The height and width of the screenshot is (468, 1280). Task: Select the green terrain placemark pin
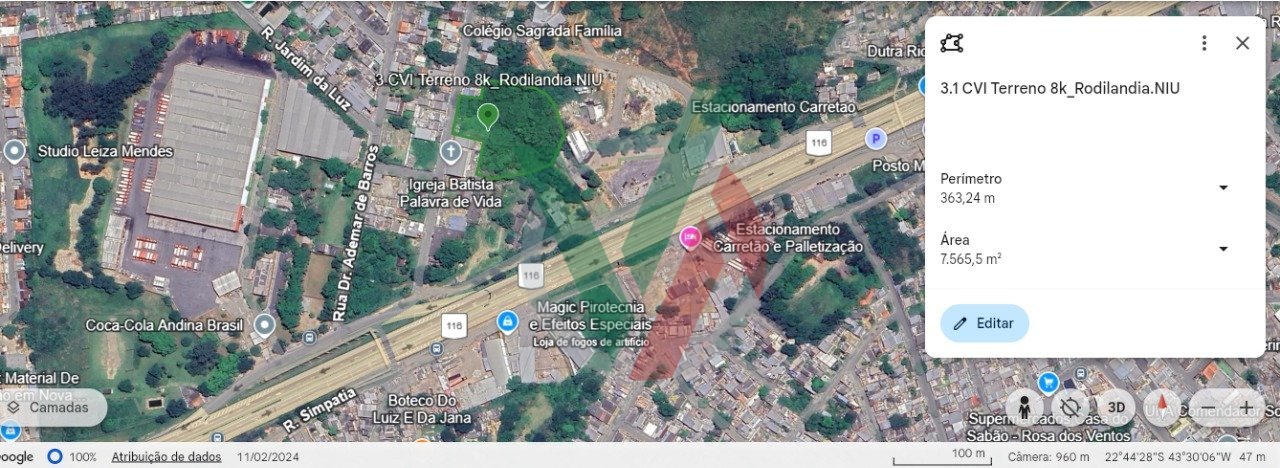click(x=487, y=117)
